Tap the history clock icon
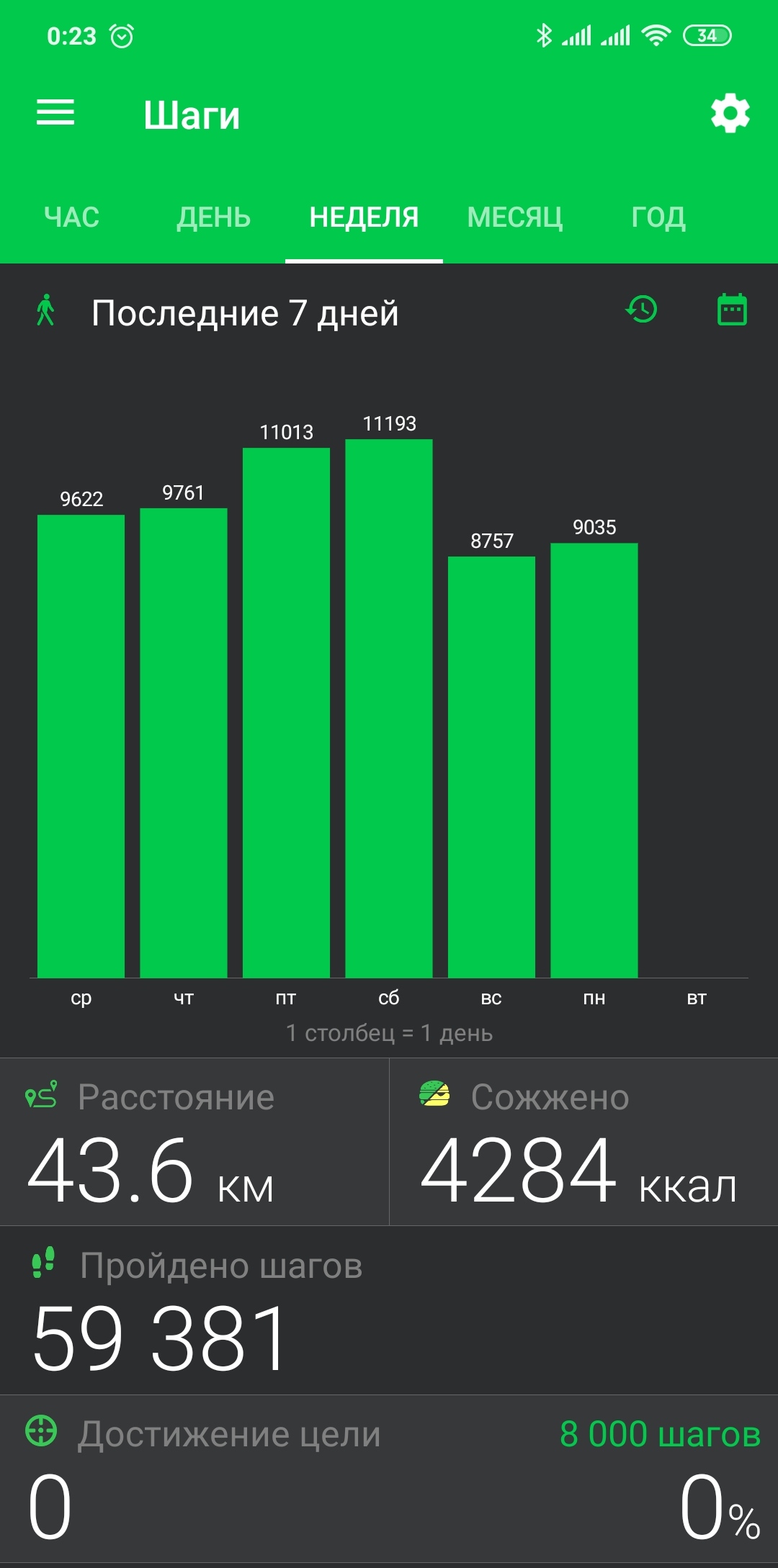This screenshot has width=778, height=1568. (641, 310)
